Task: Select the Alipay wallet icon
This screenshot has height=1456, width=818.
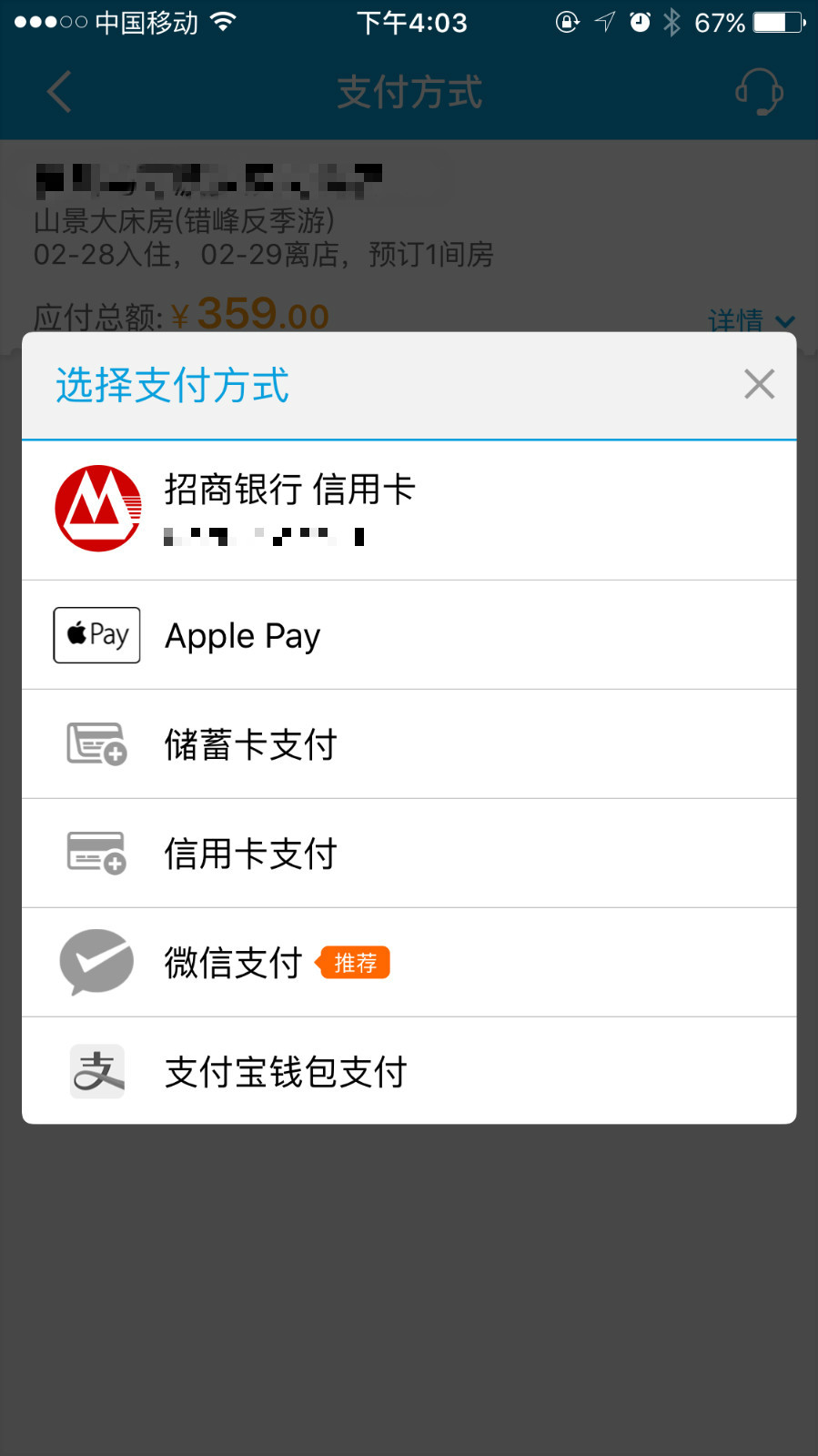Action: [x=96, y=1071]
